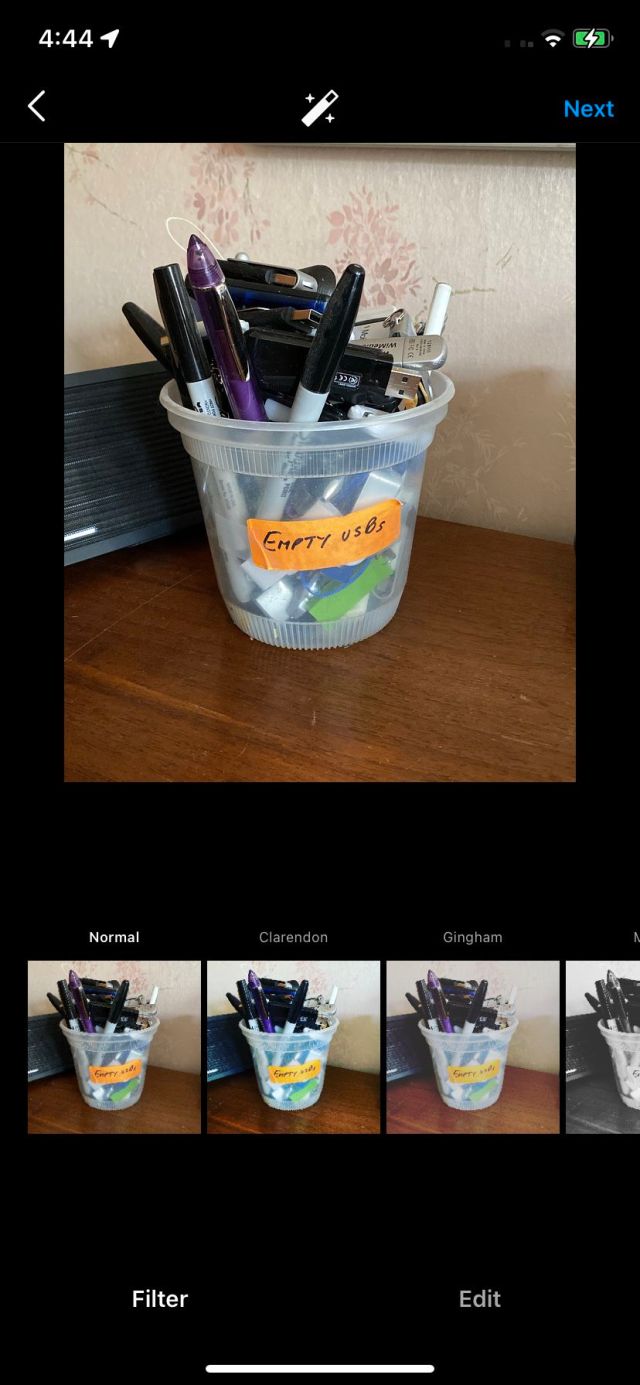Select the Normal filter thumbnail
This screenshot has height=1385, width=640.
pyautogui.click(x=114, y=1046)
